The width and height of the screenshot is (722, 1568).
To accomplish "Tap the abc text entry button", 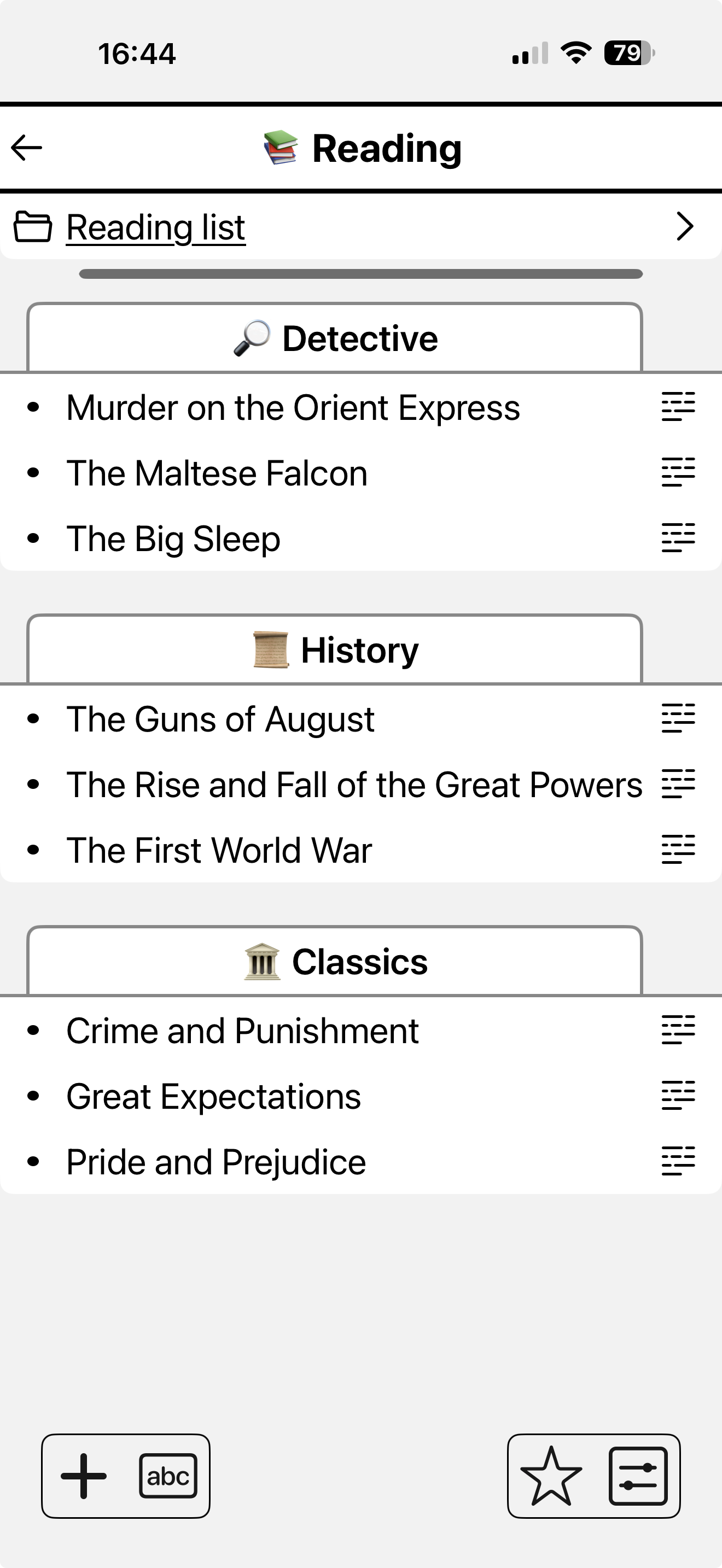I will 168,1476.
